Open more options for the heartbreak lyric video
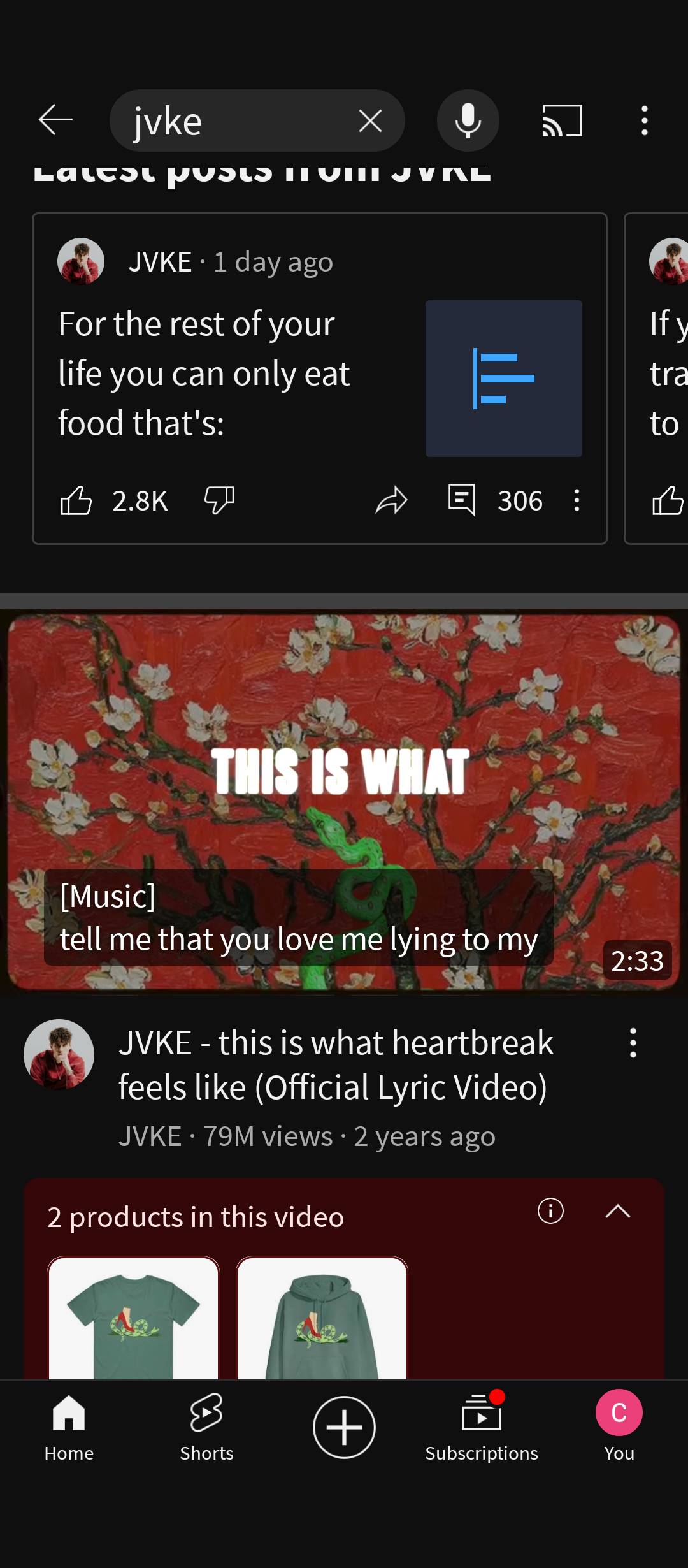Screen dimensions: 688x1568 click(633, 1043)
